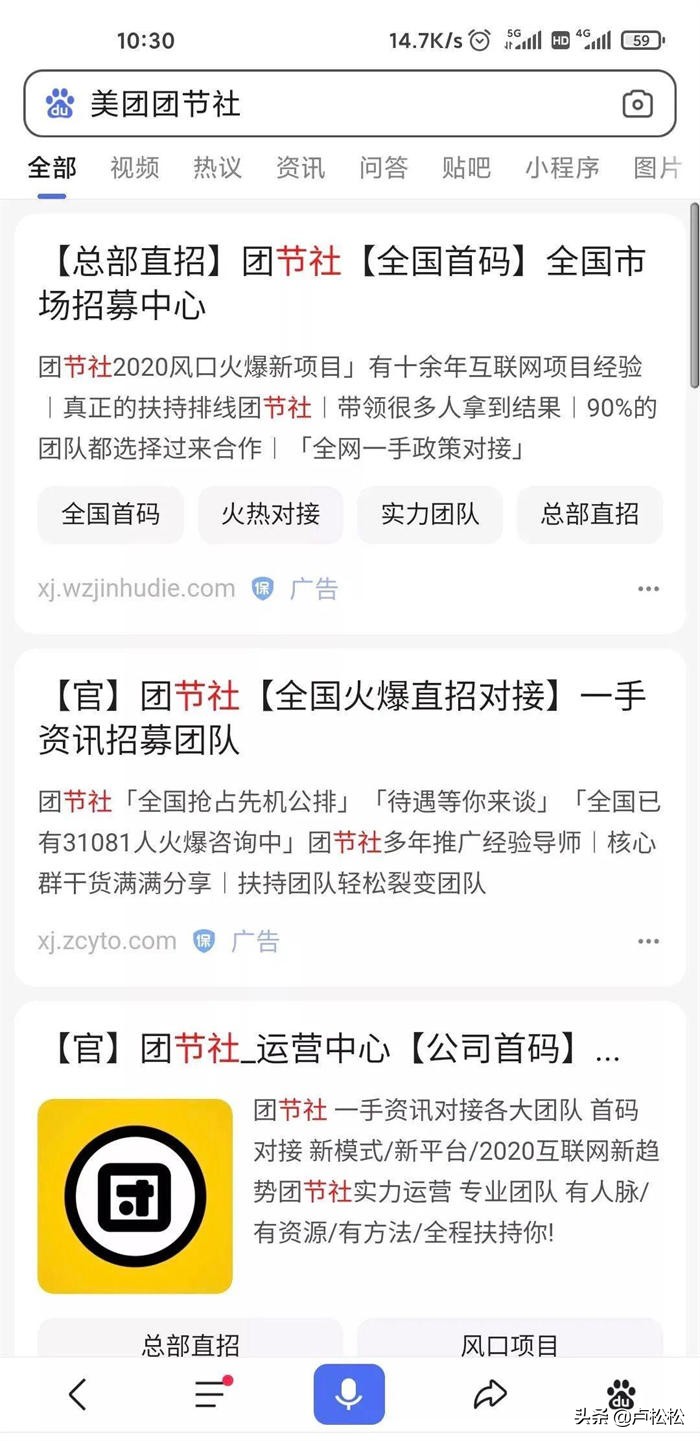
Task: Go back with the bottom arrow
Action: [x=77, y=1394]
